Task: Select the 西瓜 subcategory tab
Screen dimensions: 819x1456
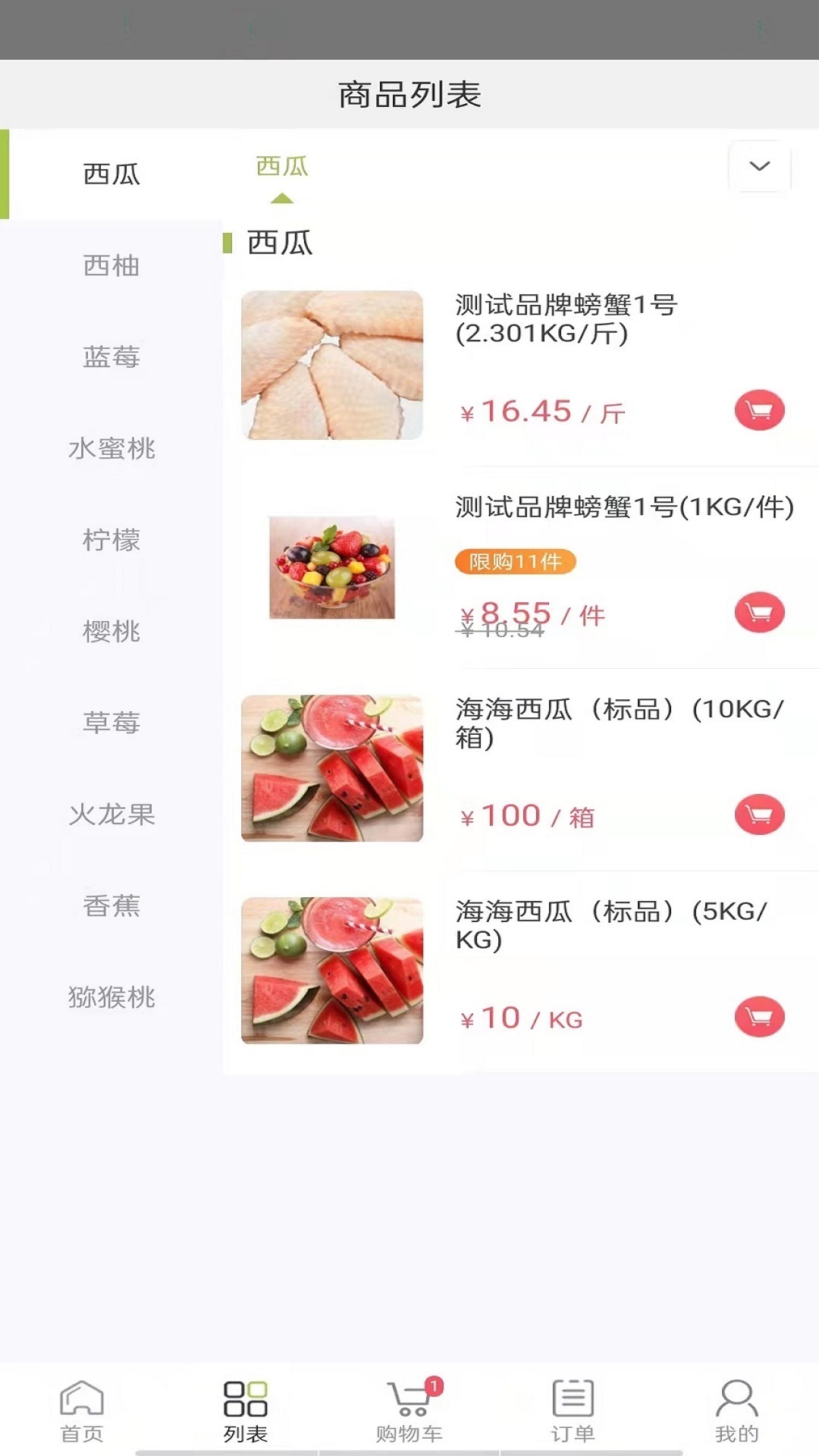Action: [x=282, y=167]
